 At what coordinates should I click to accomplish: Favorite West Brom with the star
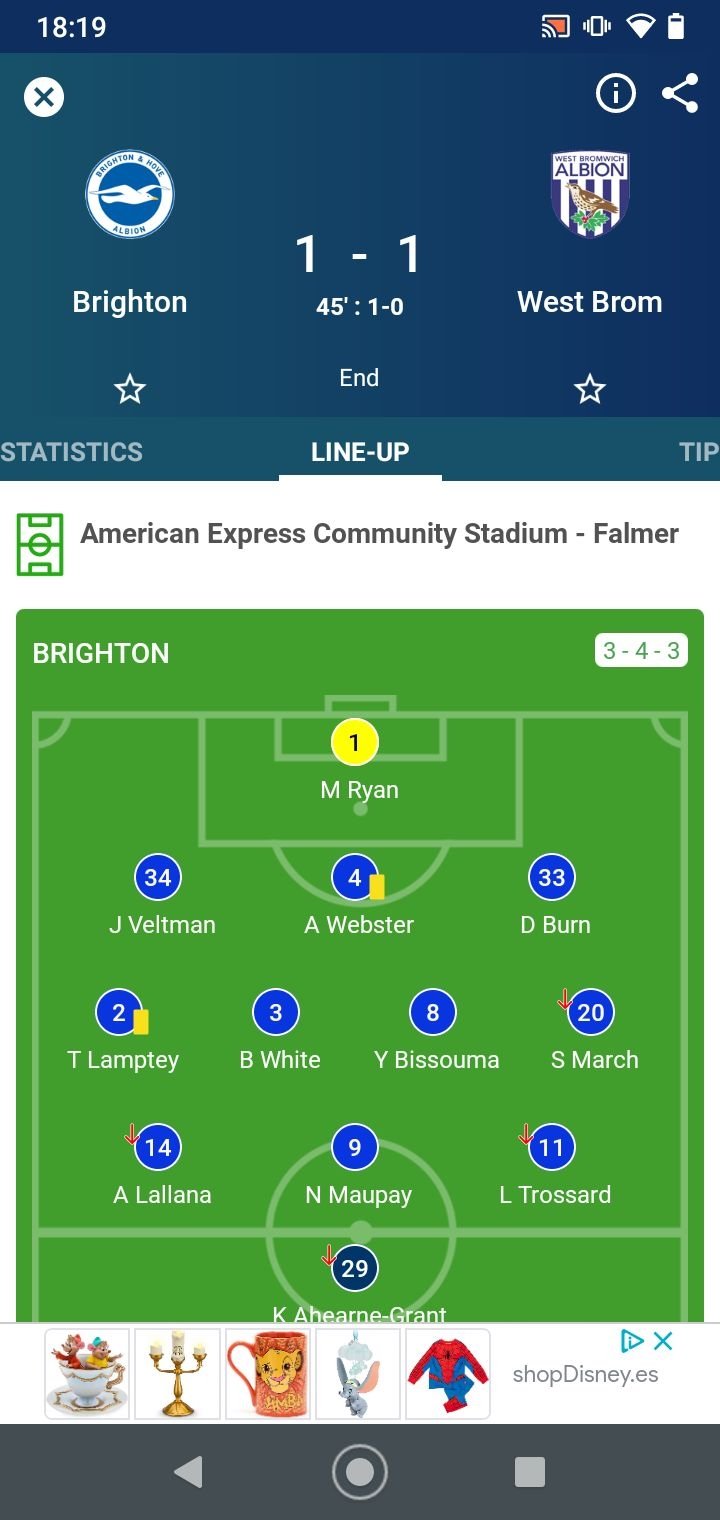coord(590,389)
